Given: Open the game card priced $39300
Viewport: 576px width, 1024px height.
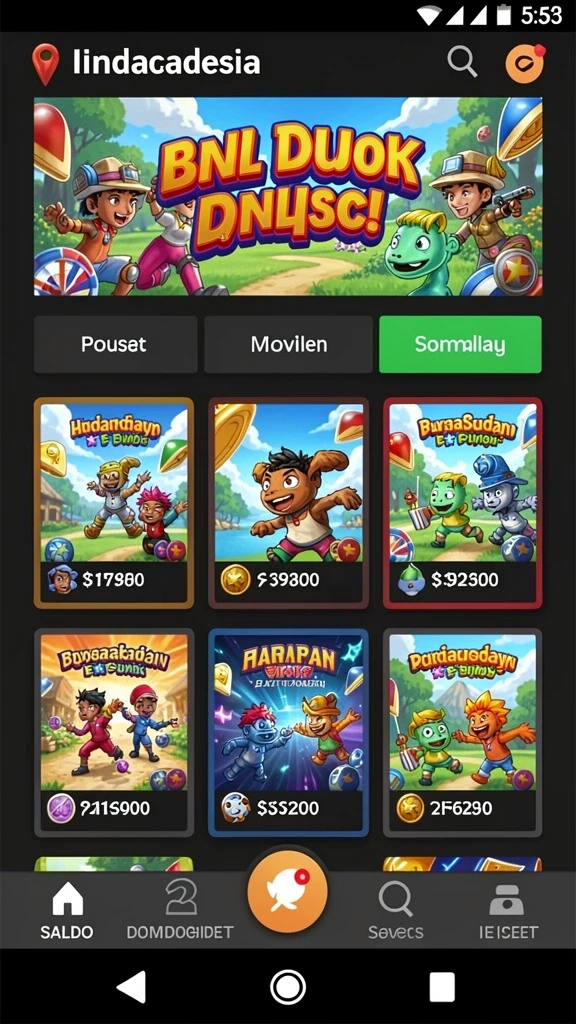Looking at the screenshot, I should (289, 503).
